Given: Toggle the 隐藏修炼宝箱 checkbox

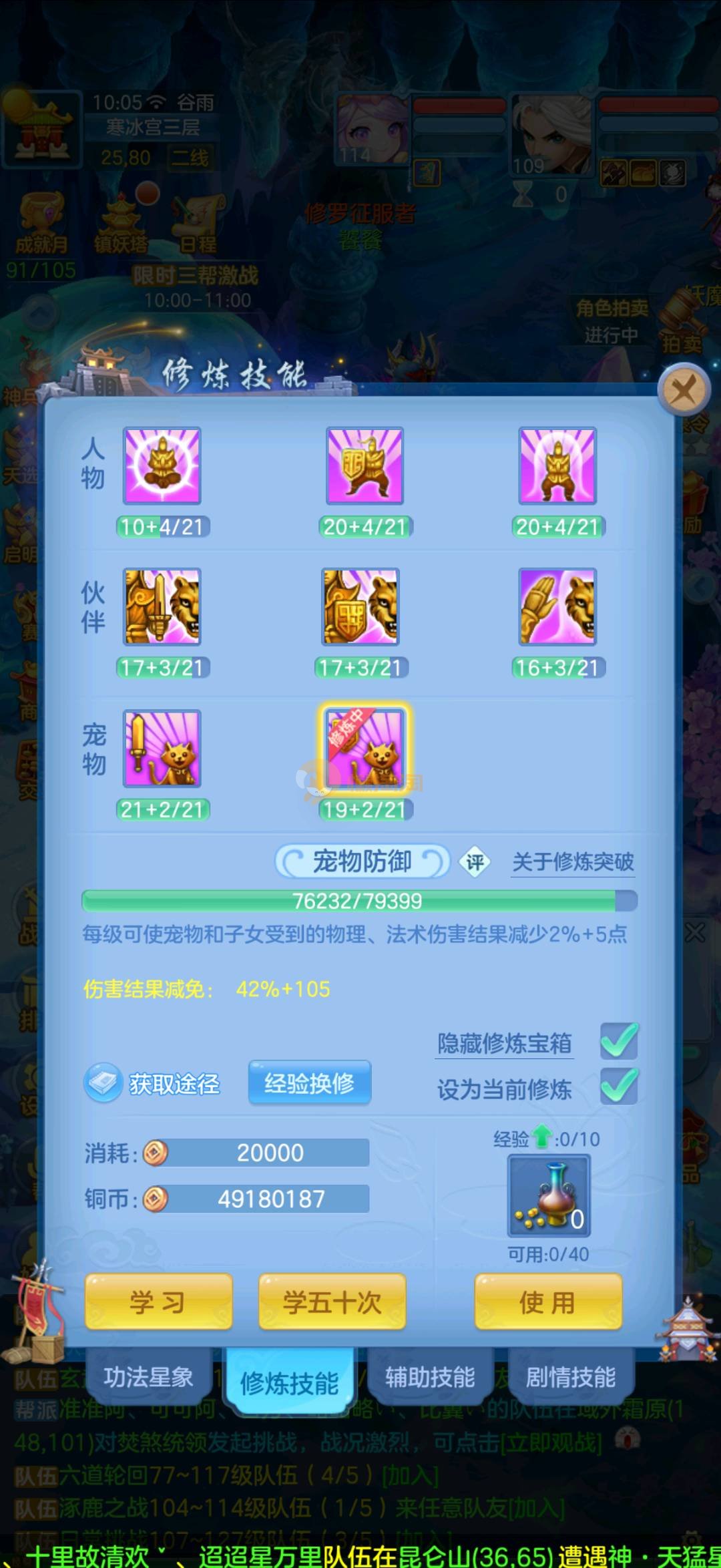Looking at the screenshot, I should 619,1041.
